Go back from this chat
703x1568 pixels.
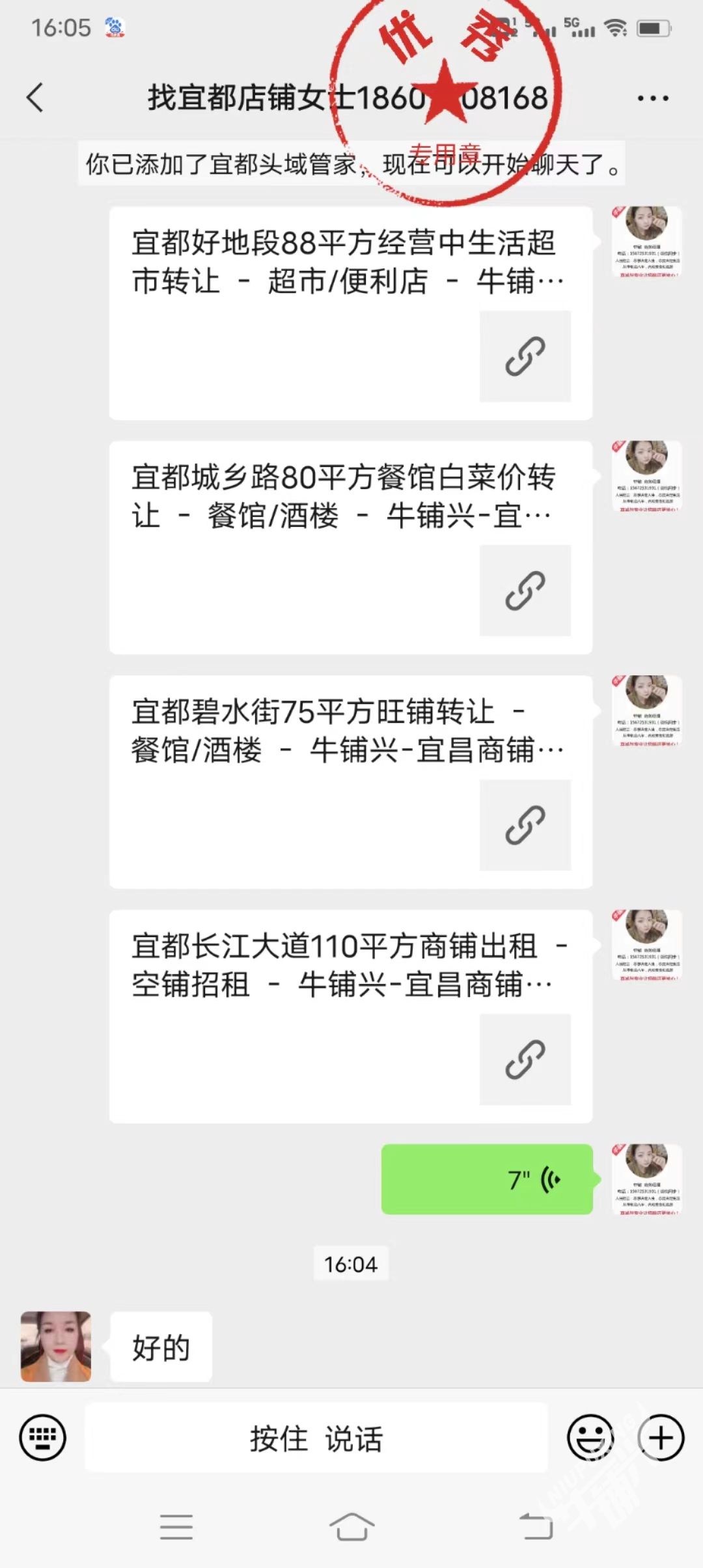tap(35, 98)
